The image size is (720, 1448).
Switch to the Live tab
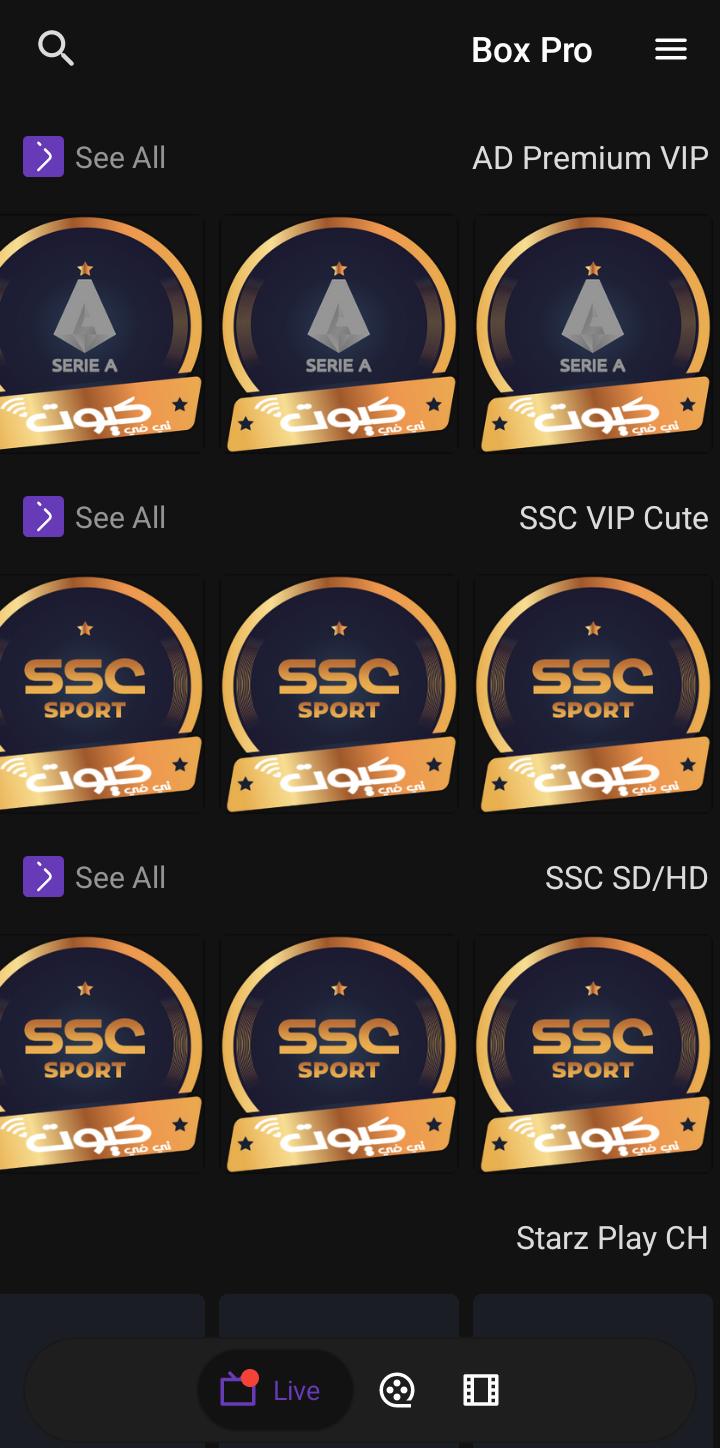pos(273,1390)
